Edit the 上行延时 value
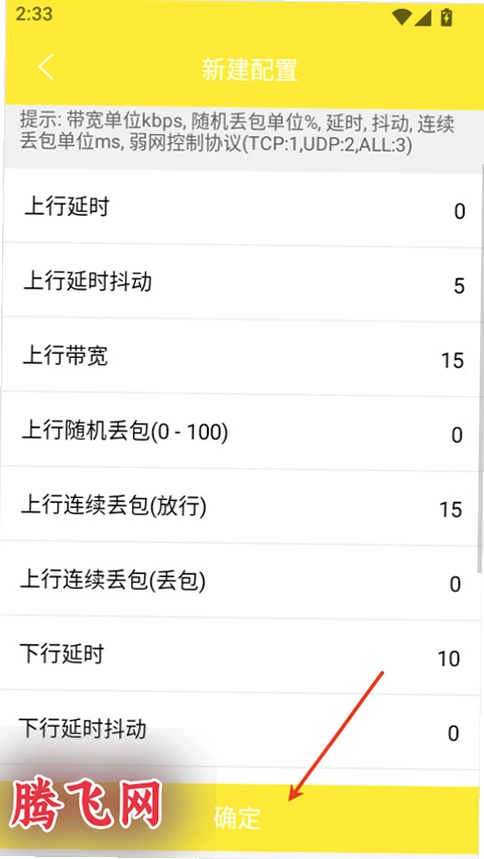 click(x=242, y=209)
